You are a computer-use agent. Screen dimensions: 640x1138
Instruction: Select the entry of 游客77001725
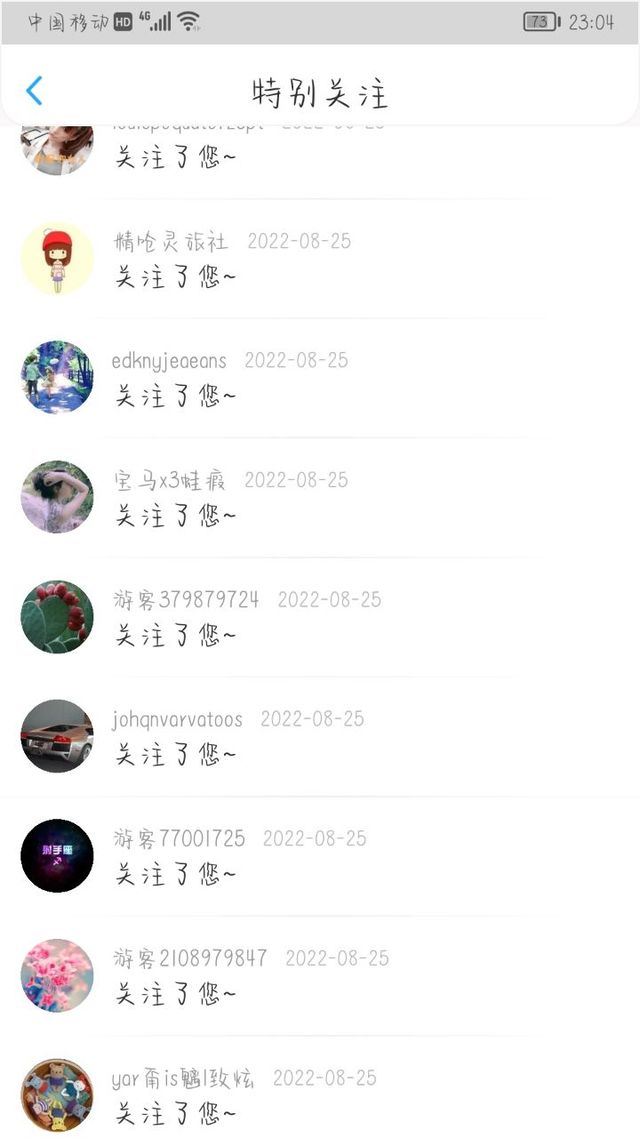coord(320,856)
